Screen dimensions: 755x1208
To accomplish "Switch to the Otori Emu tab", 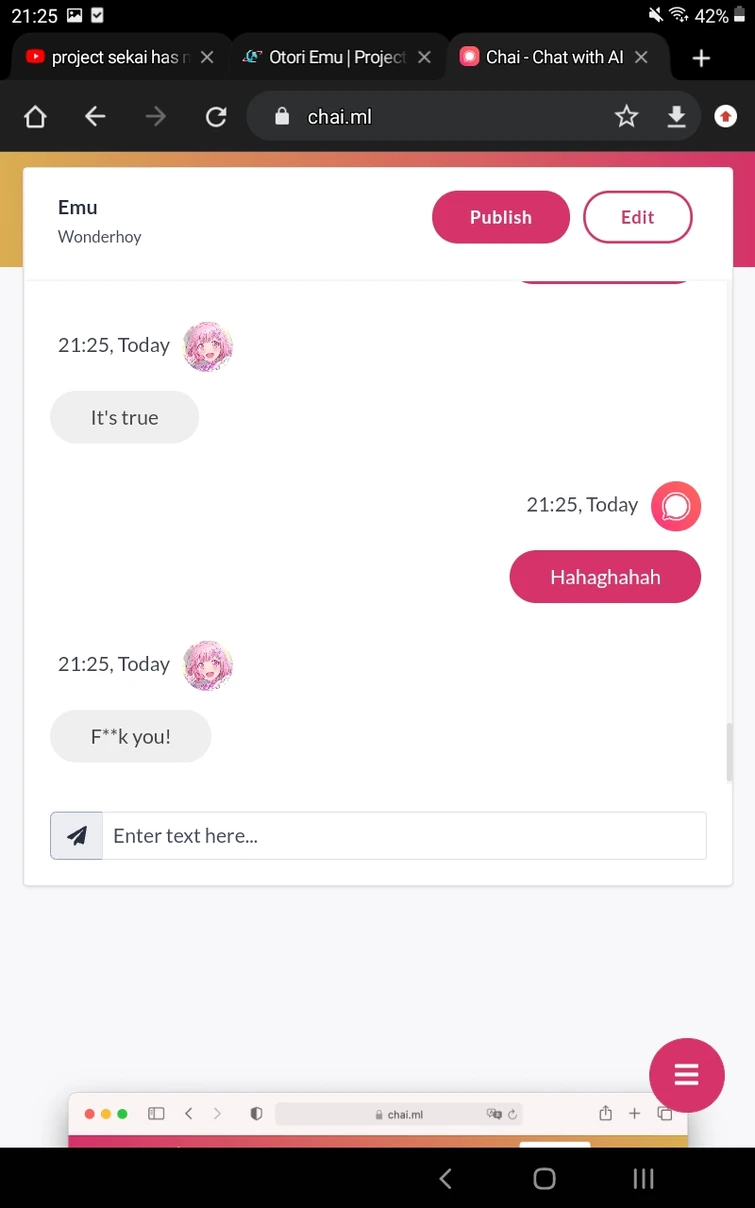I will pyautogui.click(x=328, y=58).
